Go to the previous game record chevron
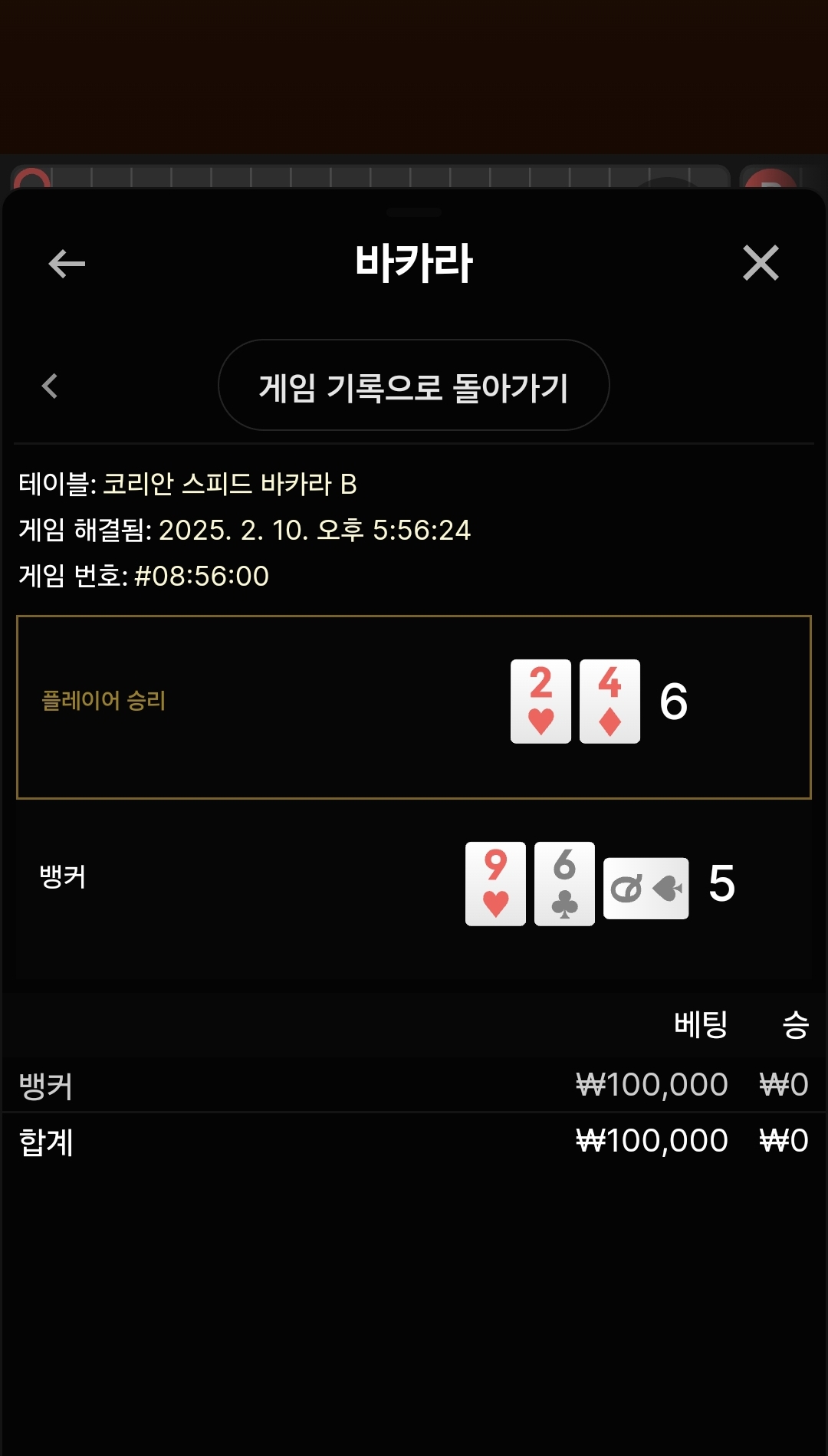Image resolution: width=828 pixels, height=1456 pixels. point(50,386)
